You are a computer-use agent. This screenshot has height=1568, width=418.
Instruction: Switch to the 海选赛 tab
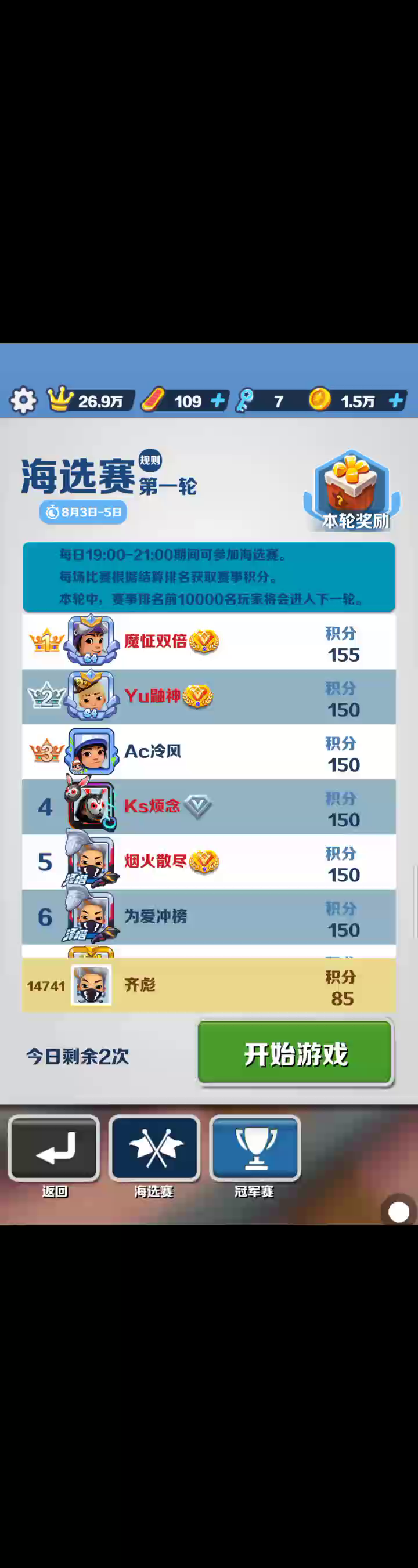click(x=154, y=1150)
